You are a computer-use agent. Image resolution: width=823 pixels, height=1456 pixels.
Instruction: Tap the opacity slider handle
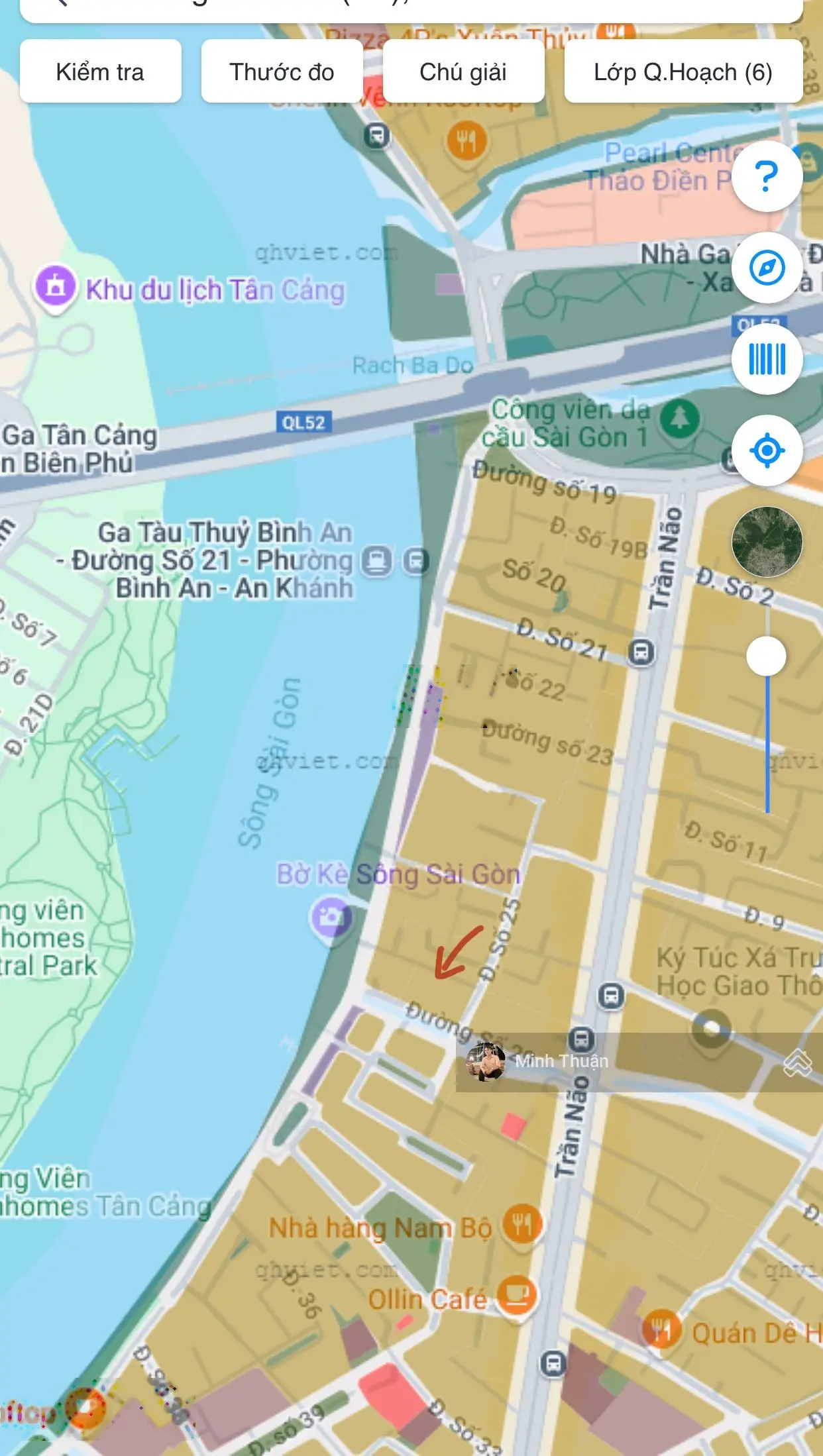coord(766,656)
